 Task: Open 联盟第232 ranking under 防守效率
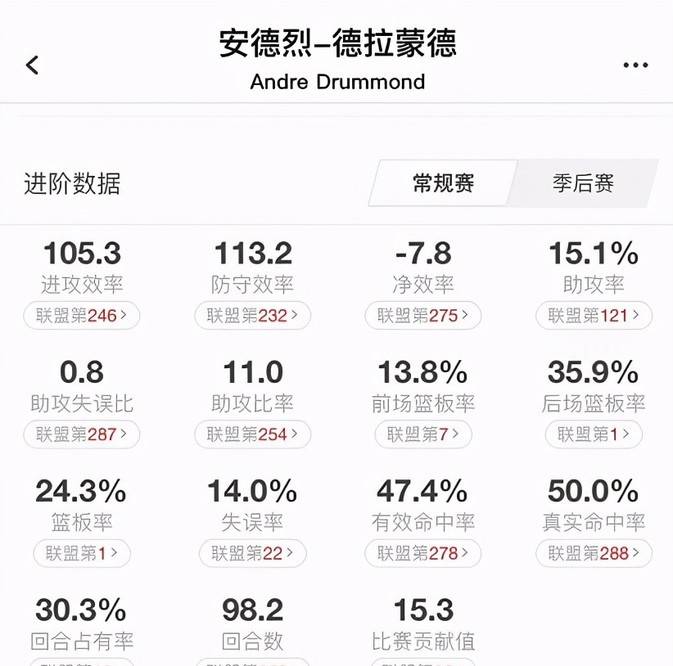(x=253, y=316)
